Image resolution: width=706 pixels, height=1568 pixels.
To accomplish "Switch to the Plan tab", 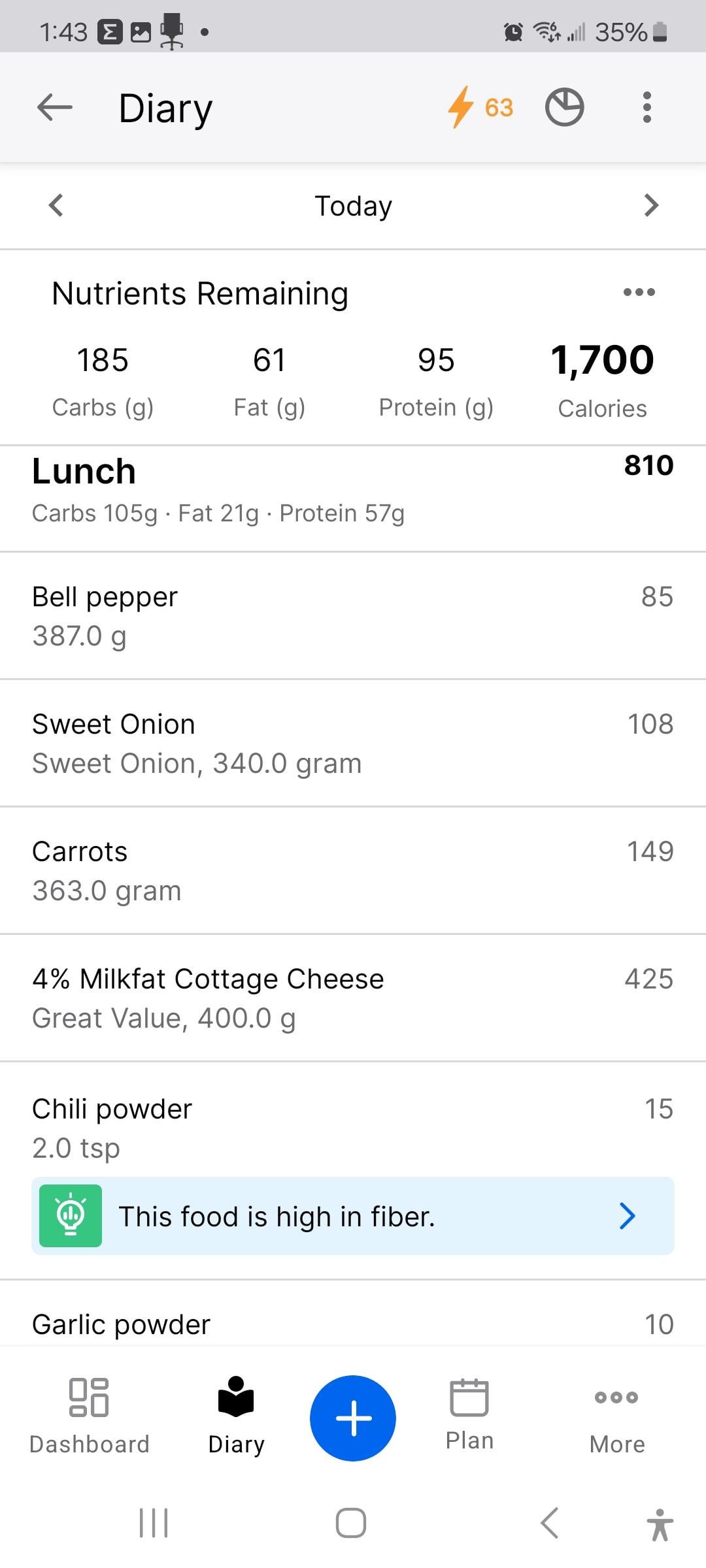I will (x=469, y=1414).
